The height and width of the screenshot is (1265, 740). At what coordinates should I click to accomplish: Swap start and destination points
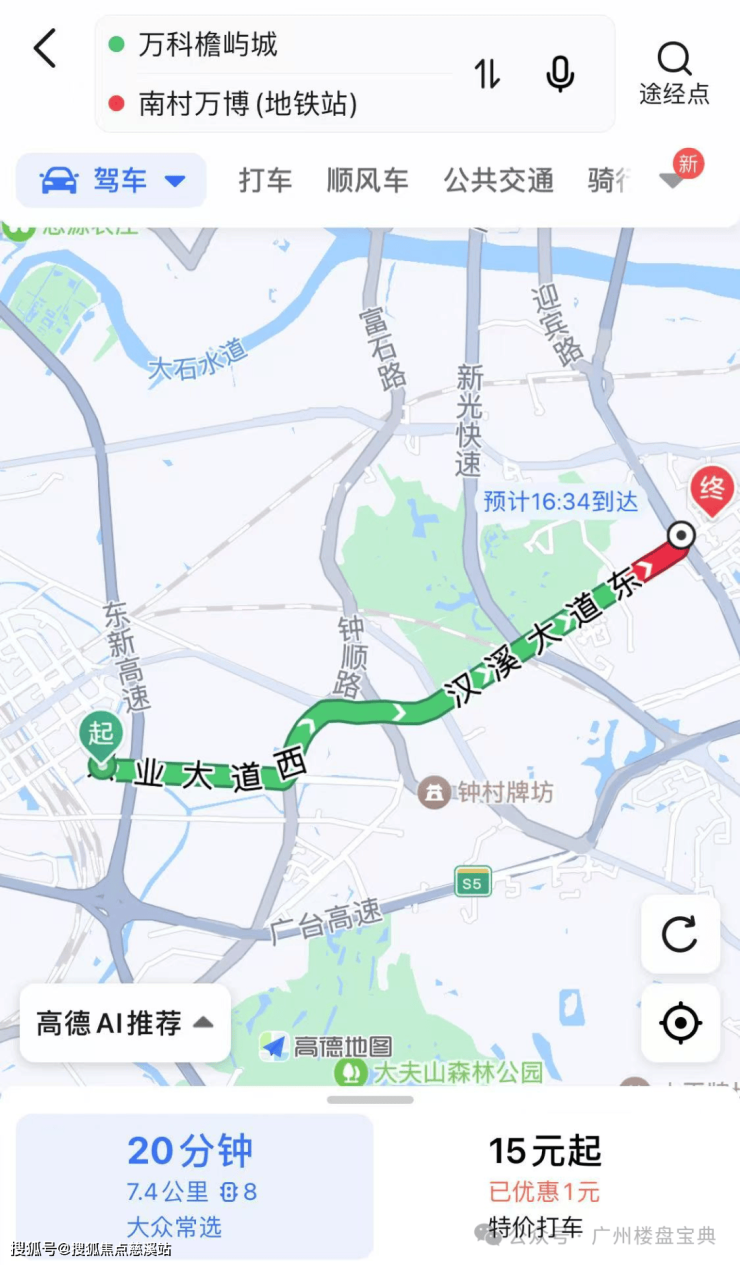coord(487,74)
